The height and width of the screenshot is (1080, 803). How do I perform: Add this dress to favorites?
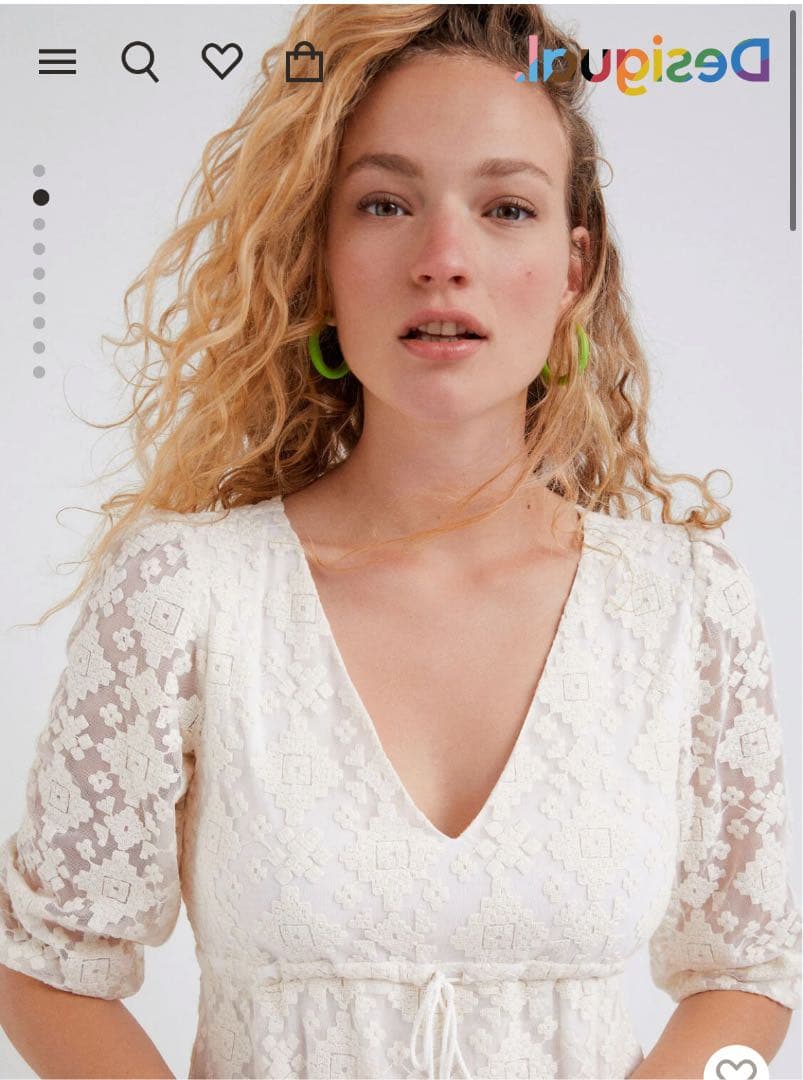pos(737,1067)
